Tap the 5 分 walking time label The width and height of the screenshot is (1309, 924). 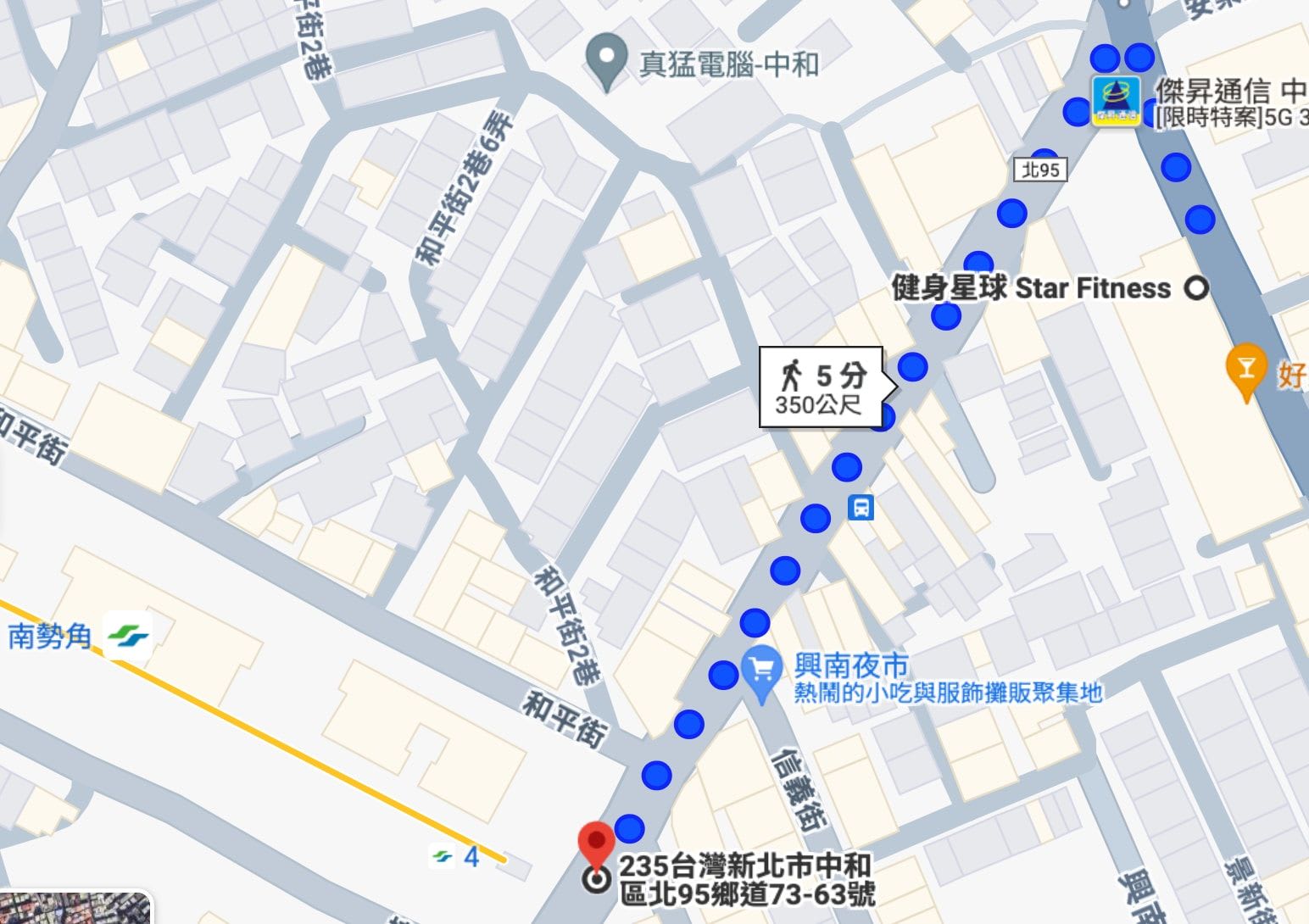(x=821, y=387)
